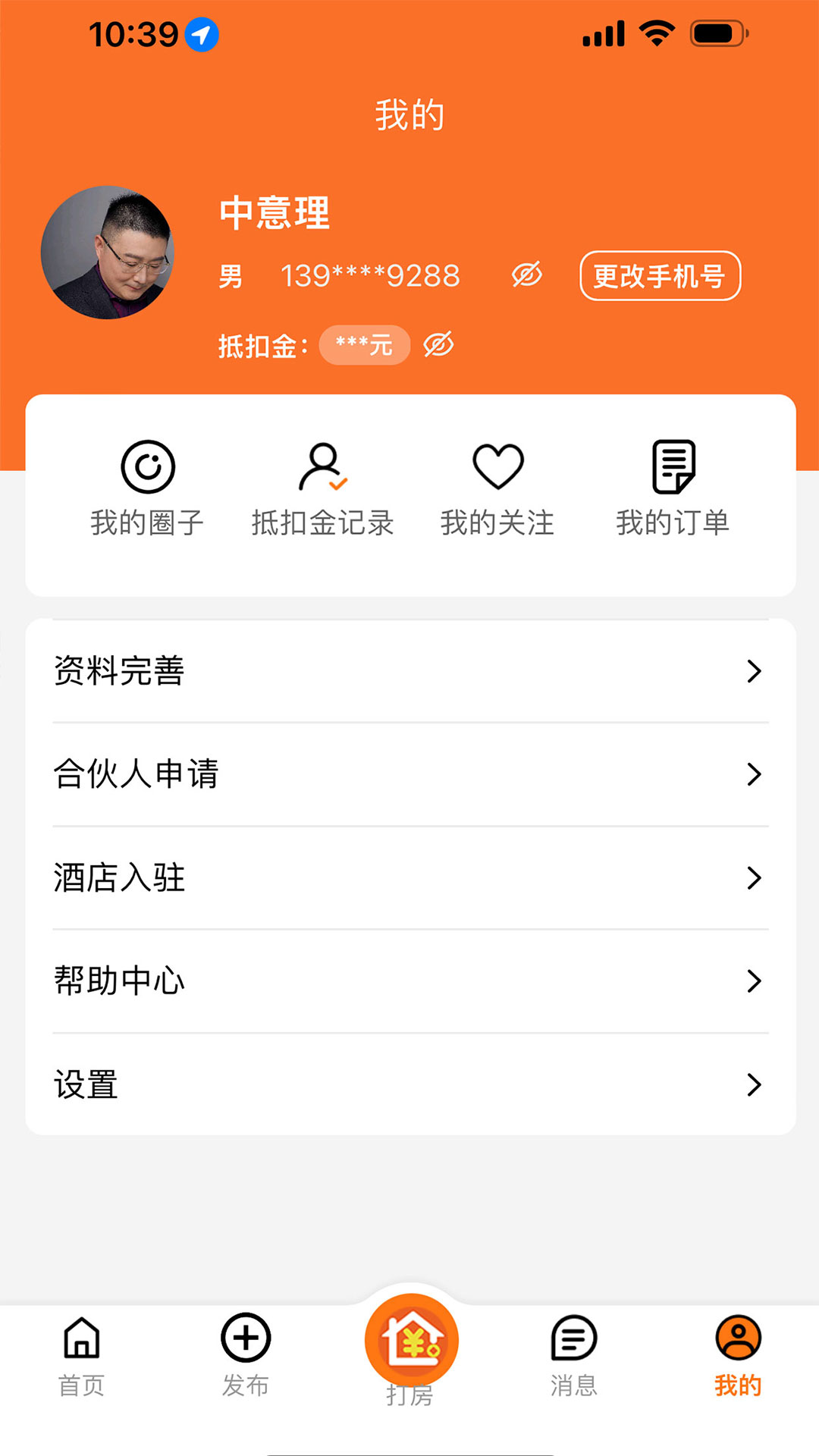Open the 消息 messages icon

(x=573, y=1339)
